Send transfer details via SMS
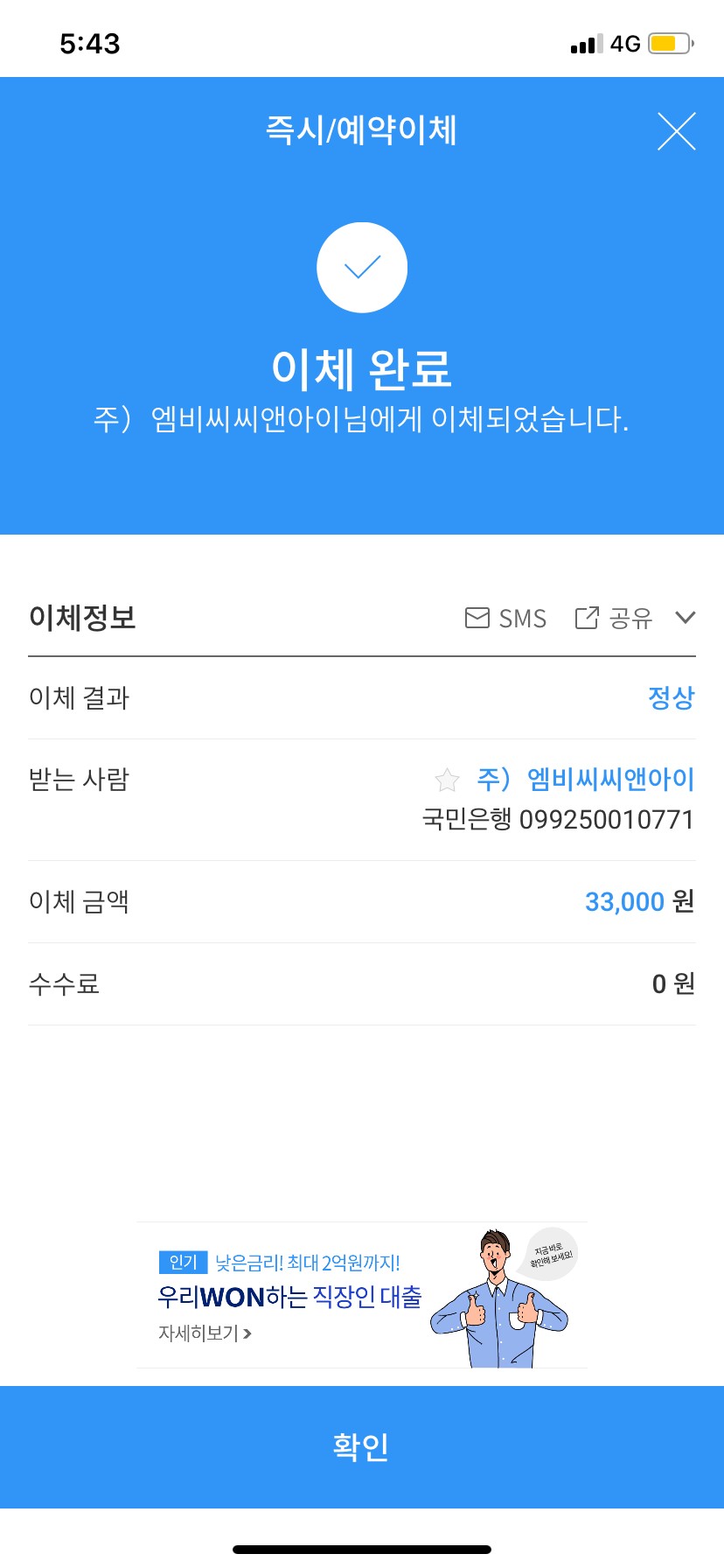This screenshot has height=1568, width=724. click(505, 619)
